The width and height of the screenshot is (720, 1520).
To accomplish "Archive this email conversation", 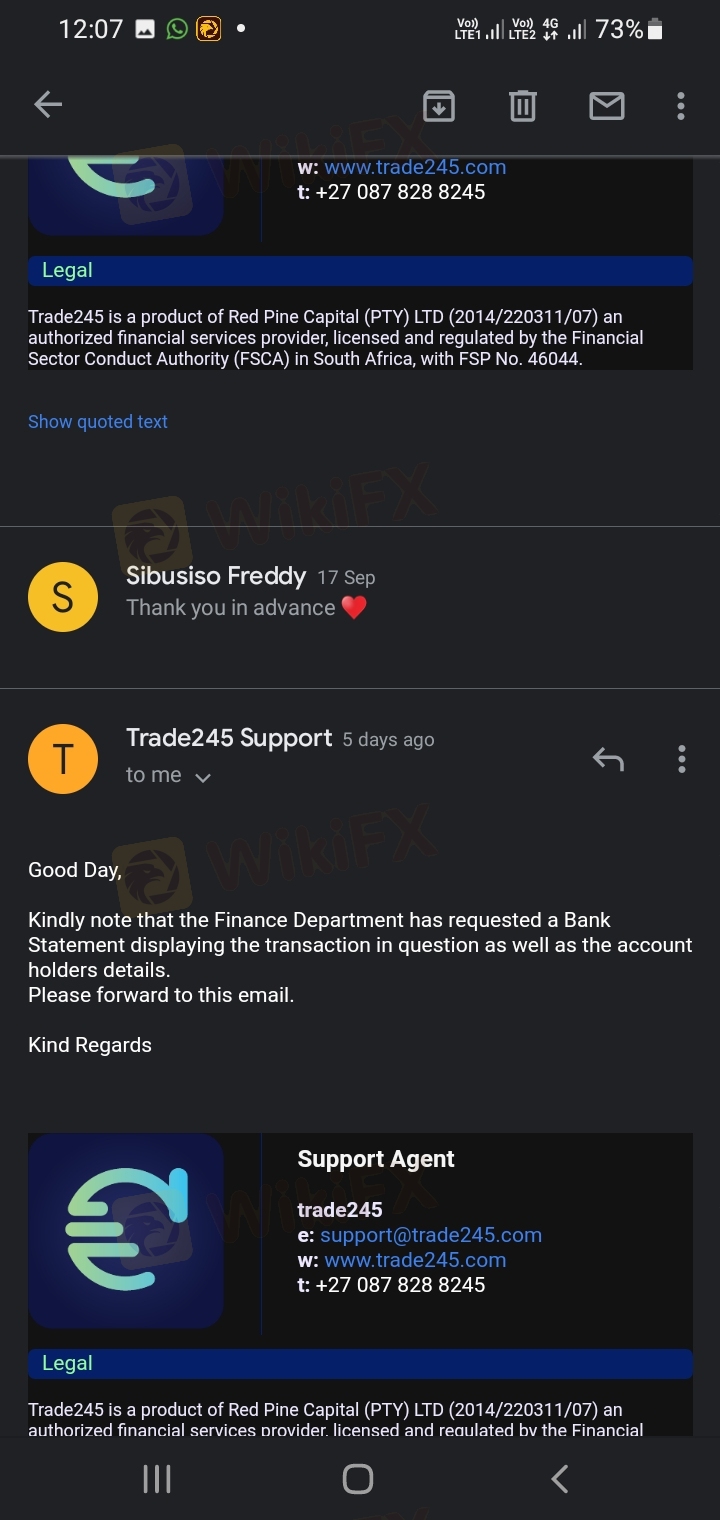I will click(439, 105).
